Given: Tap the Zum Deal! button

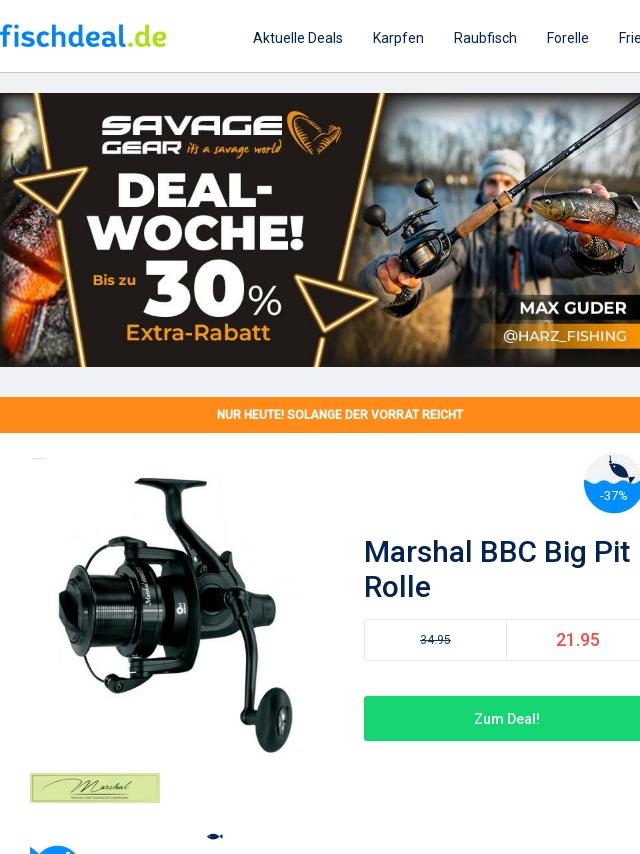Looking at the screenshot, I should point(506,719).
